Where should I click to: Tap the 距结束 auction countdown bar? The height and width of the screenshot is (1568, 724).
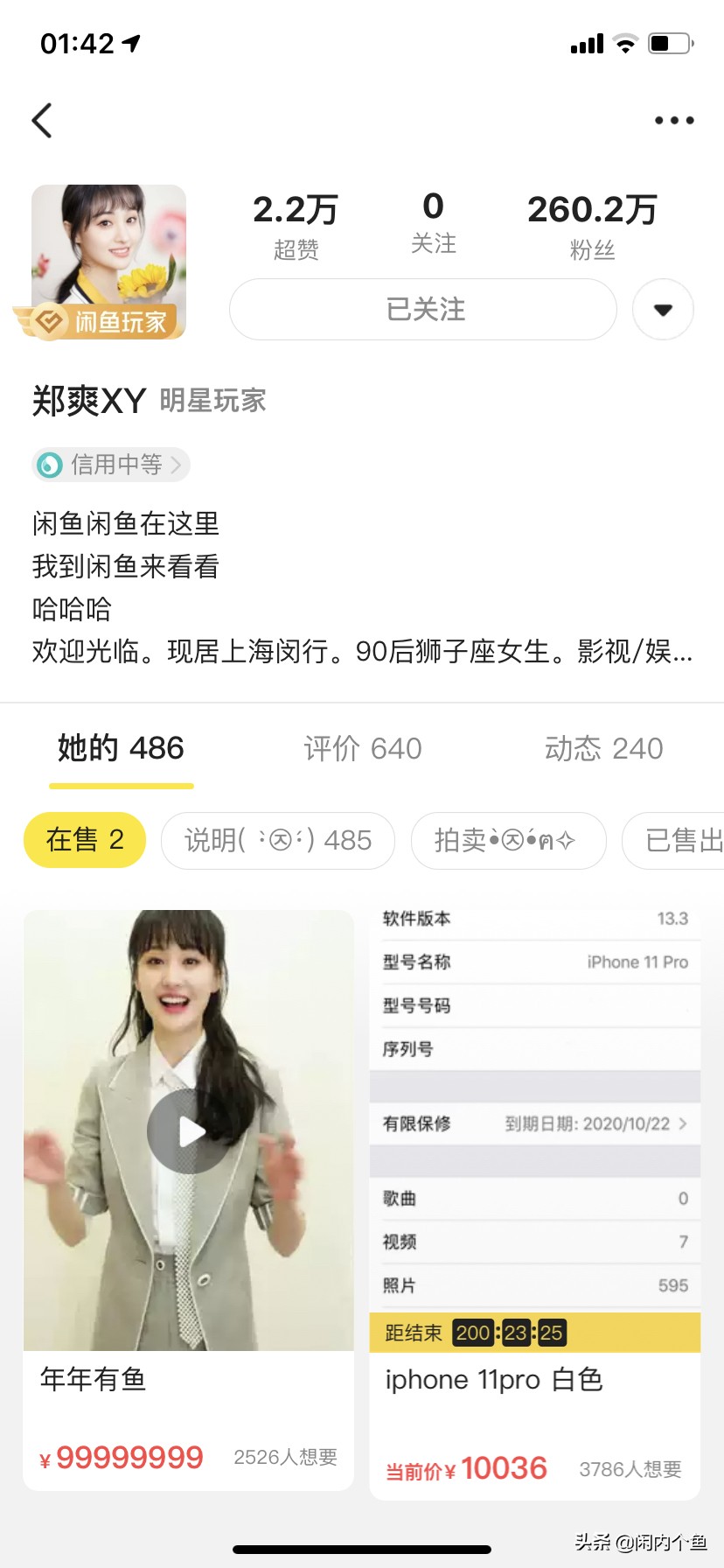534,1331
